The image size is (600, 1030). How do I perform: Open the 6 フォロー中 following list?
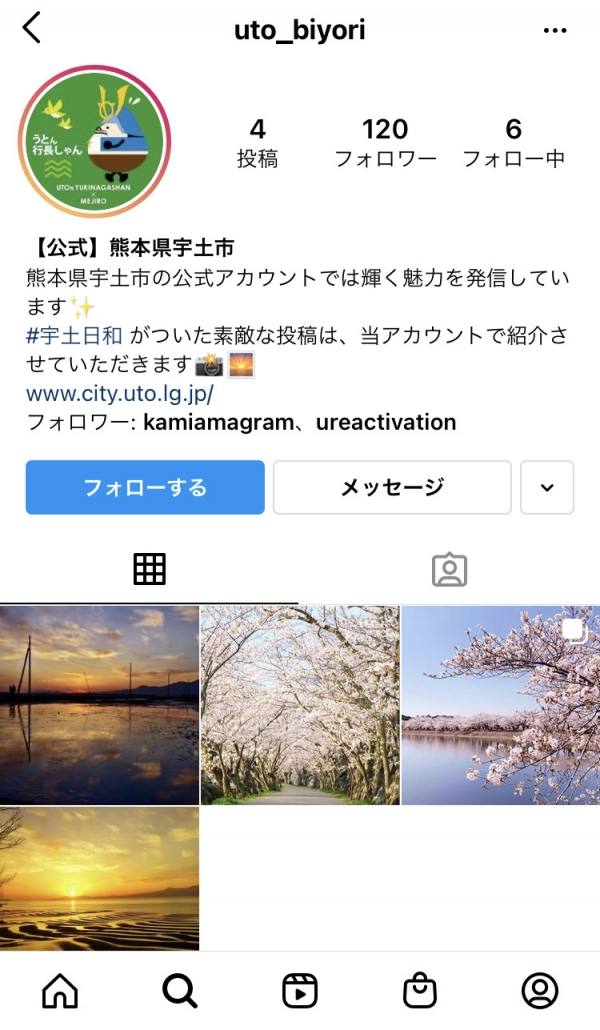(x=513, y=143)
